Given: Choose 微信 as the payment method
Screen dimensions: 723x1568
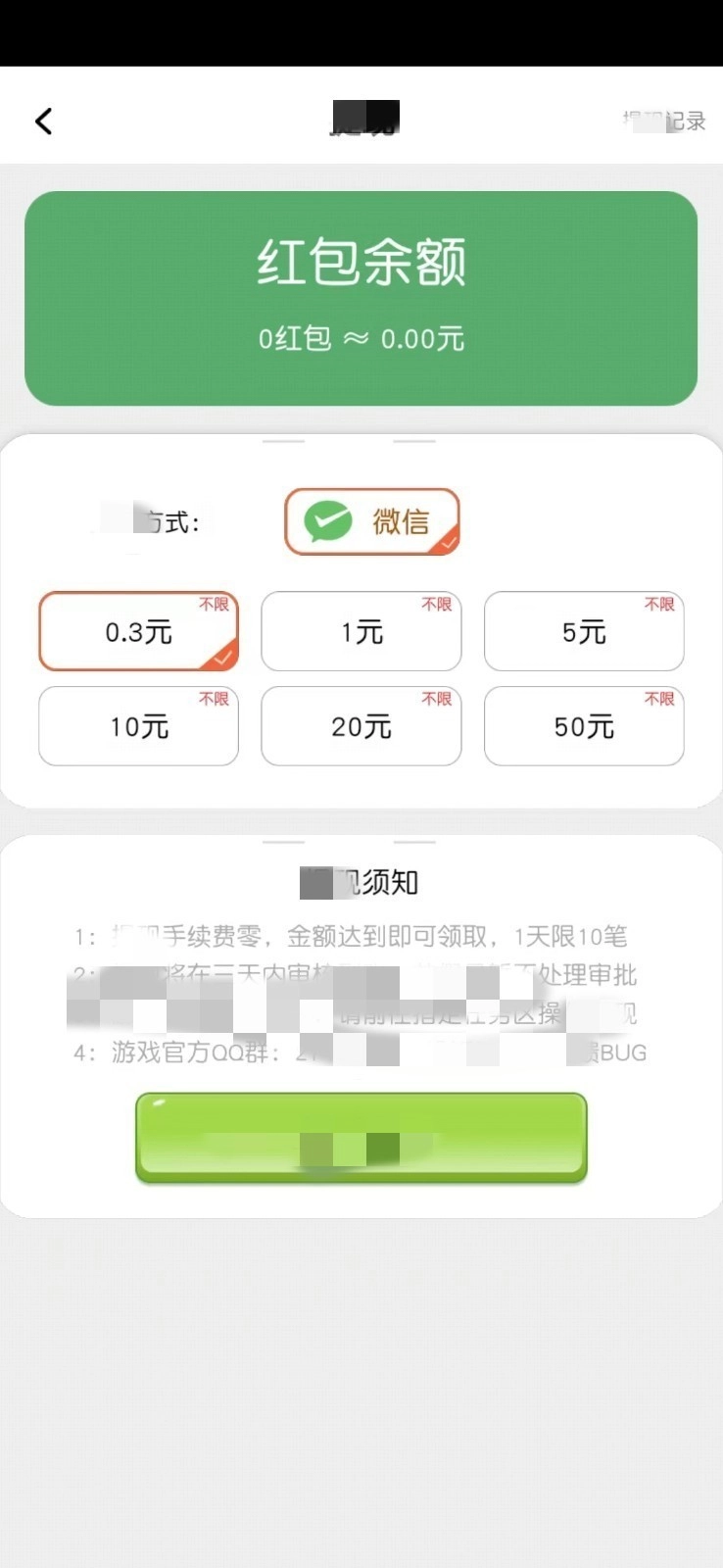Looking at the screenshot, I should coord(371,521).
